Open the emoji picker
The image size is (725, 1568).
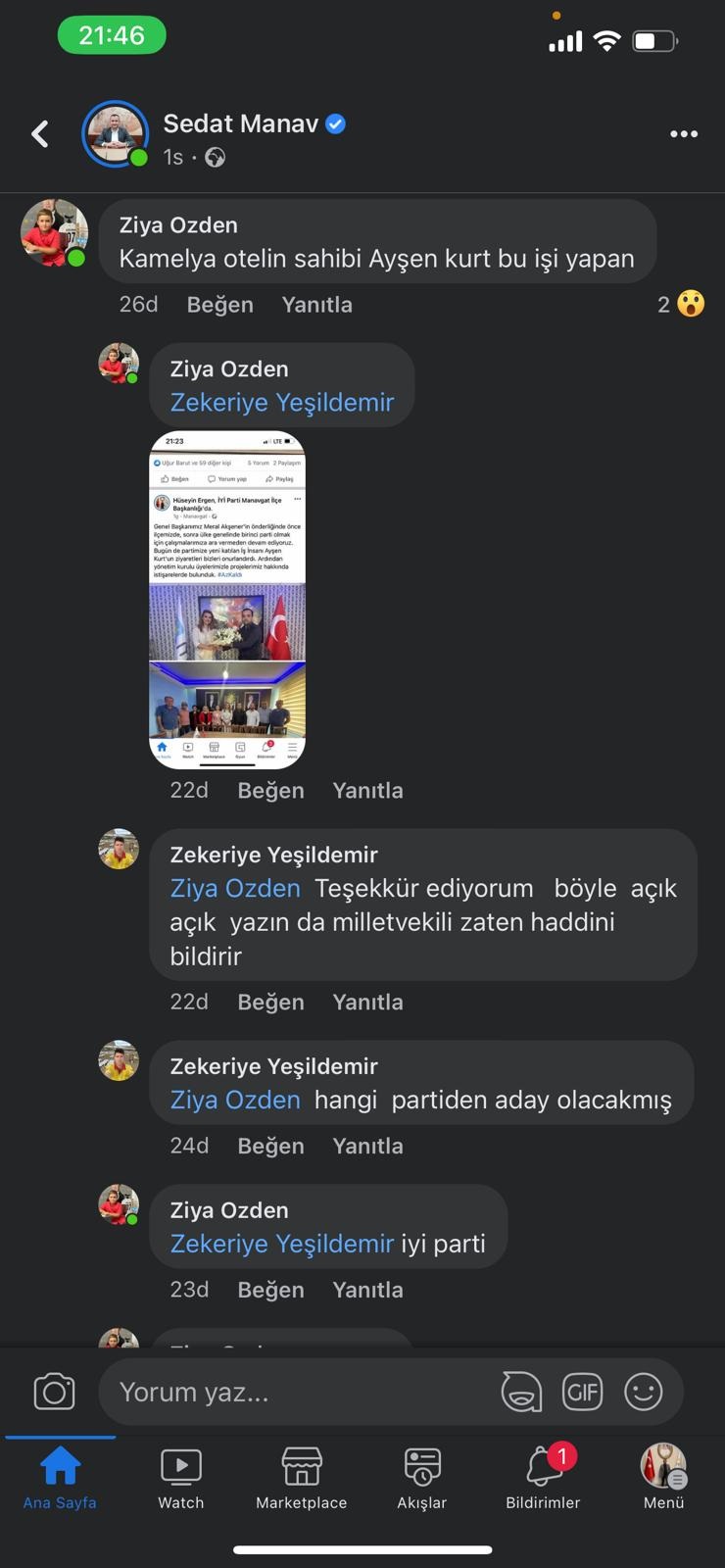pos(644,1392)
